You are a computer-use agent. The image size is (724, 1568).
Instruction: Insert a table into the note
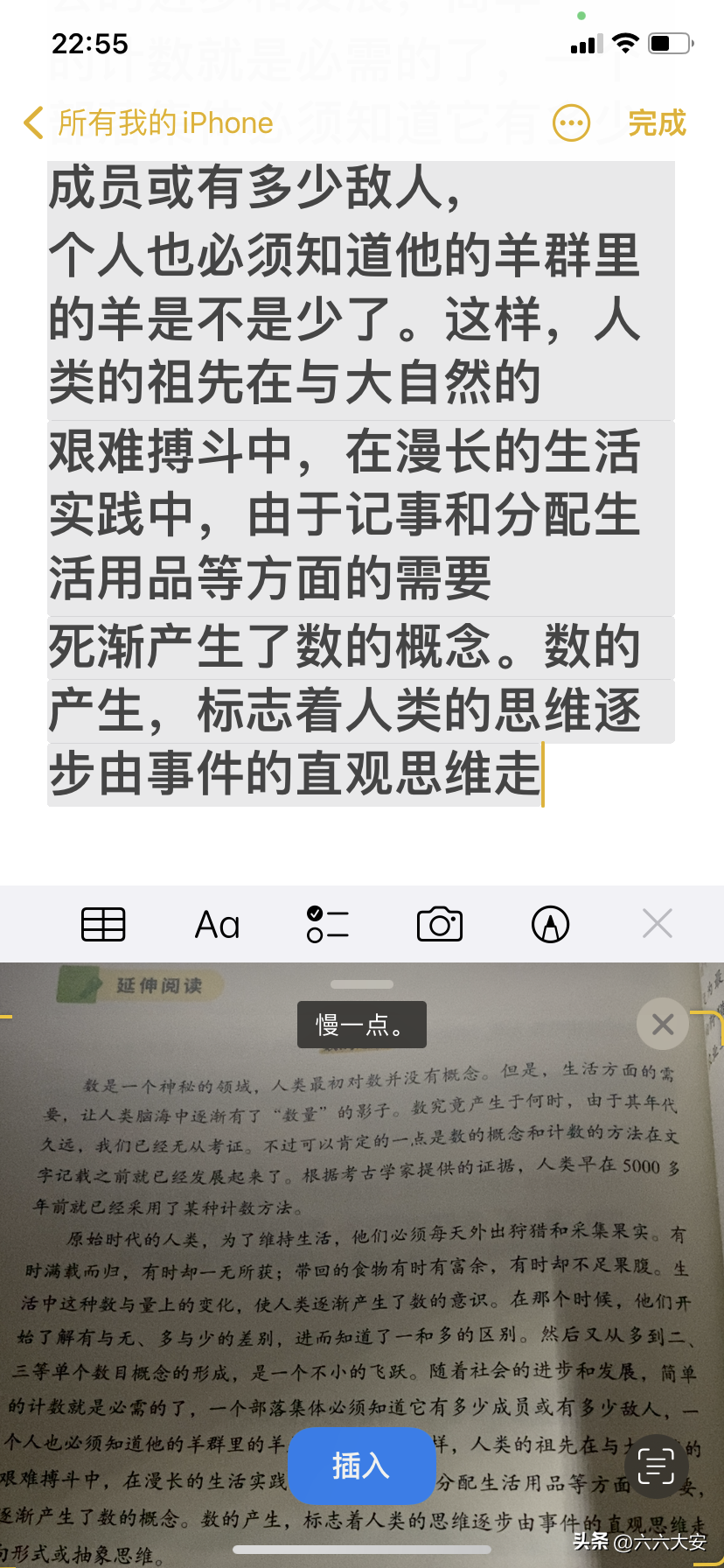(103, 924)
